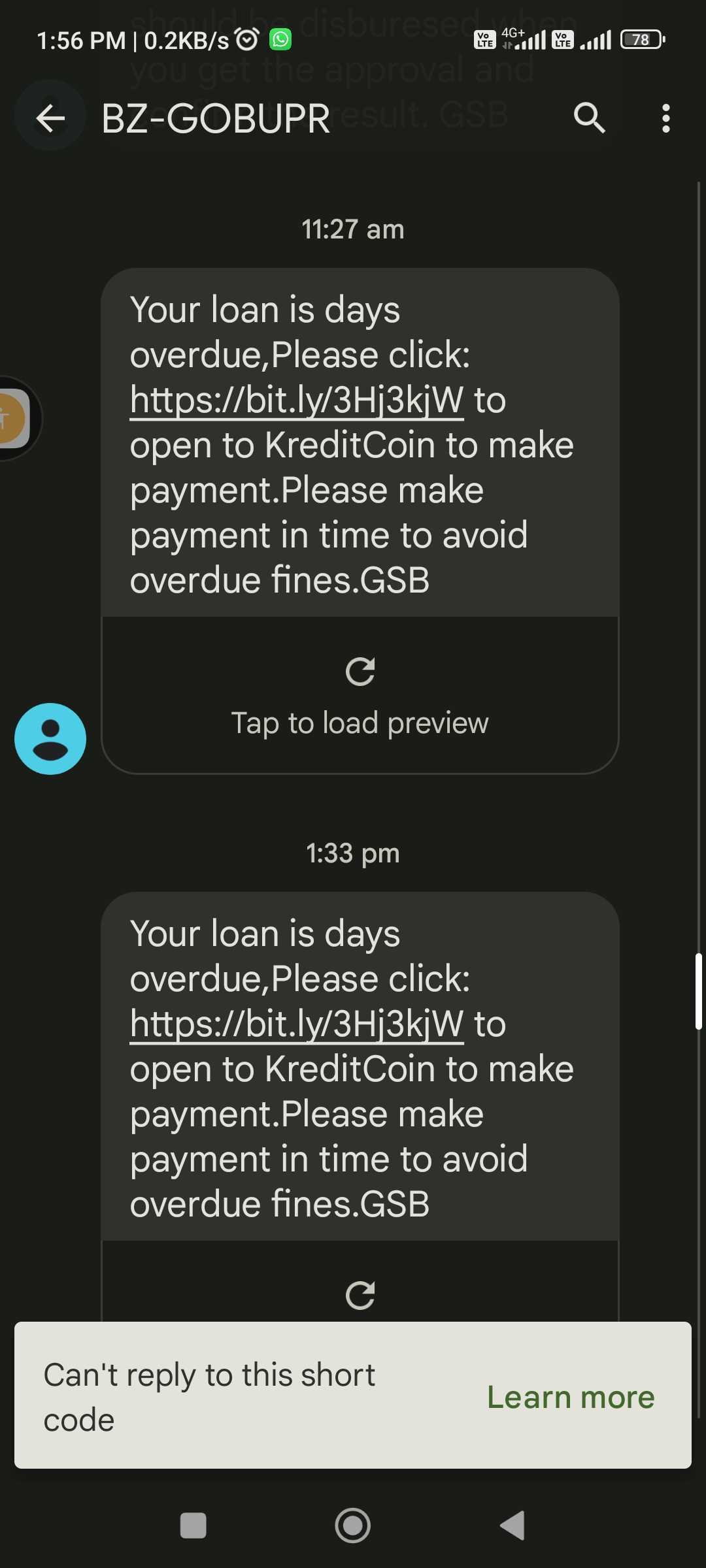Open the bit.ly link in the 11:27 am message
Screen dimensions: 706x1568
tap(297, 400)
